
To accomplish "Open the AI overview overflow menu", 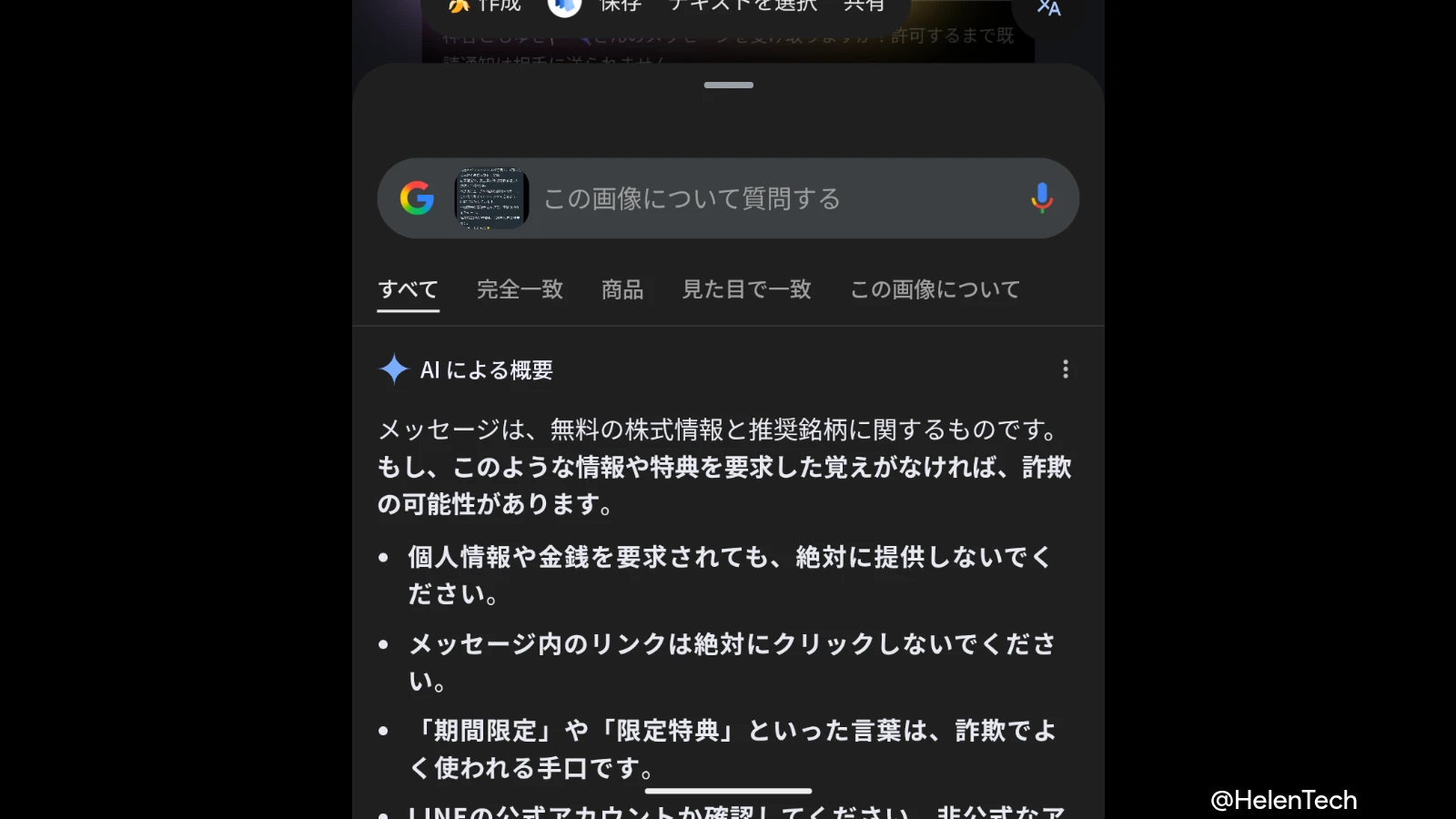I will coord(1066,369).
